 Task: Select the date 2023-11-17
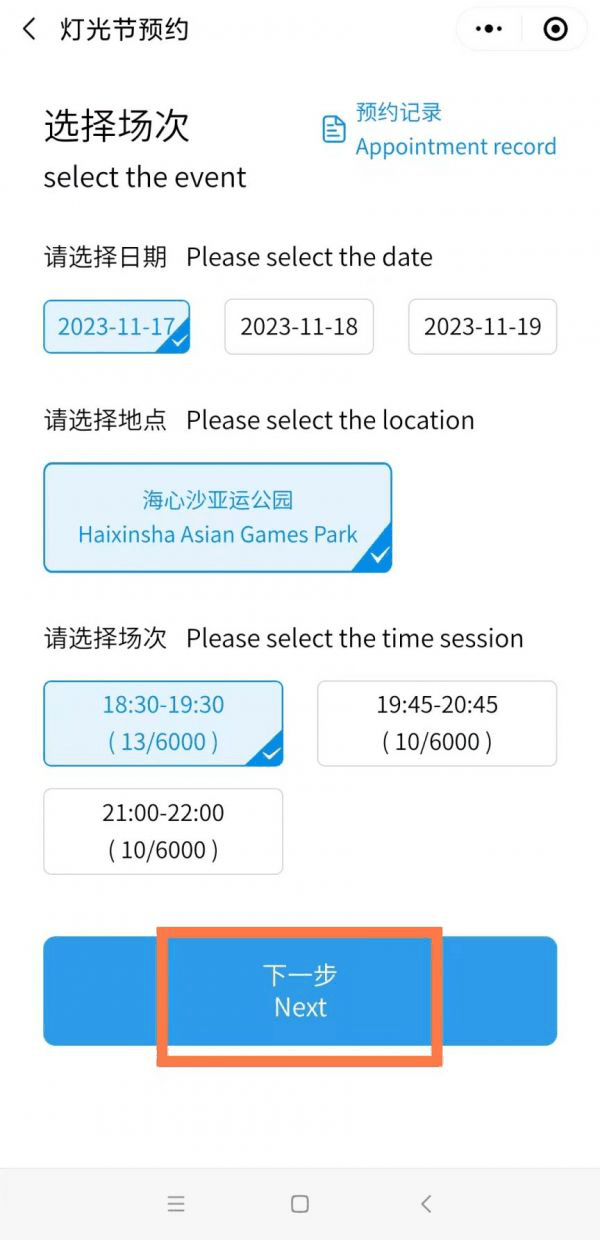point(116,326)
